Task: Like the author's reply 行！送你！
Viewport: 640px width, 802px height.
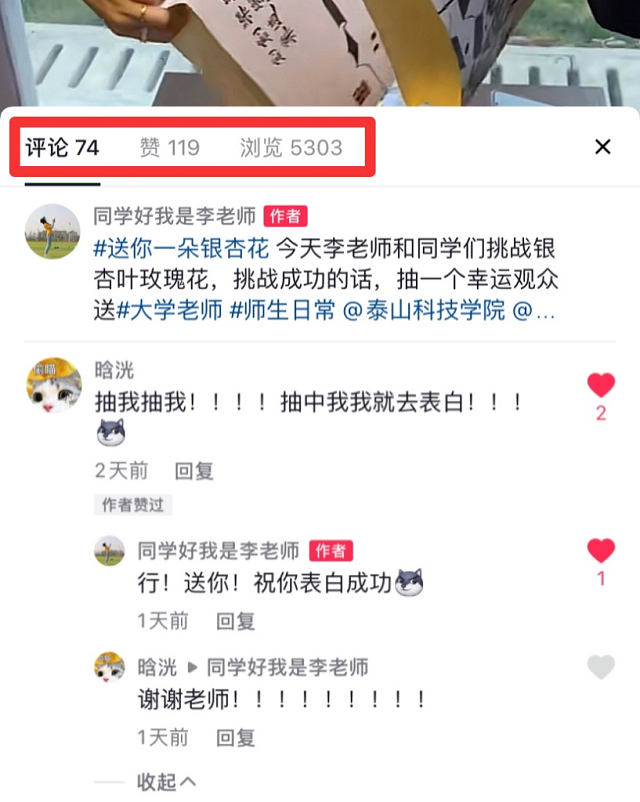Action: [x=601, y=550]
